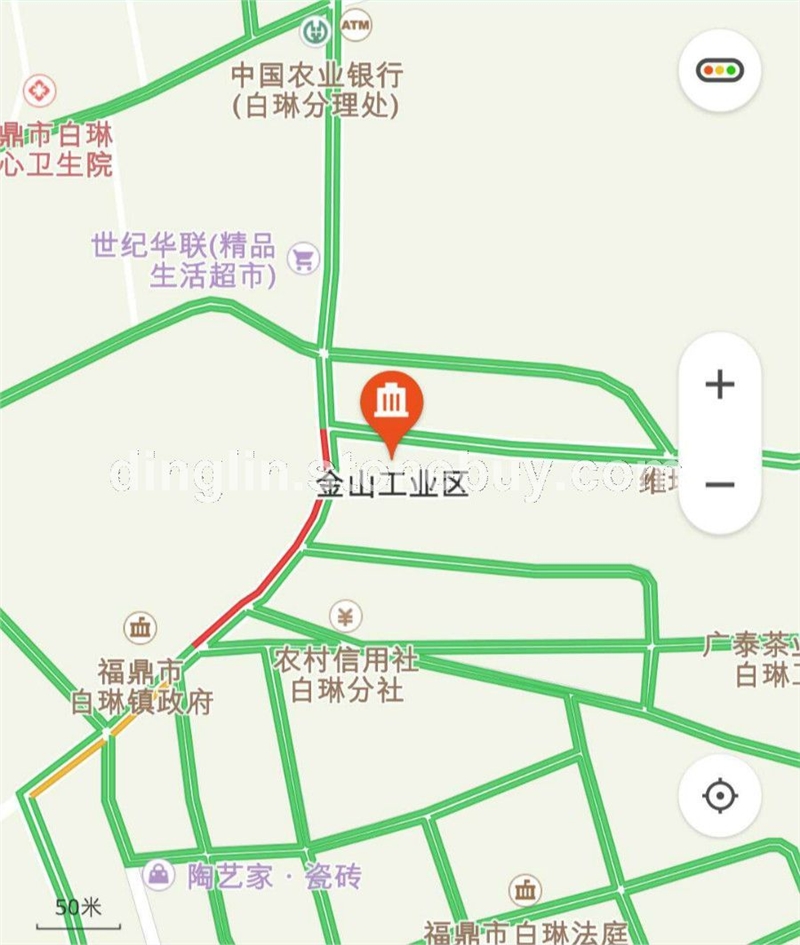Select the 福鼎市白琳镇政府 marker
The height and width of the screenshot is (945, 800).
click(141, 628)
